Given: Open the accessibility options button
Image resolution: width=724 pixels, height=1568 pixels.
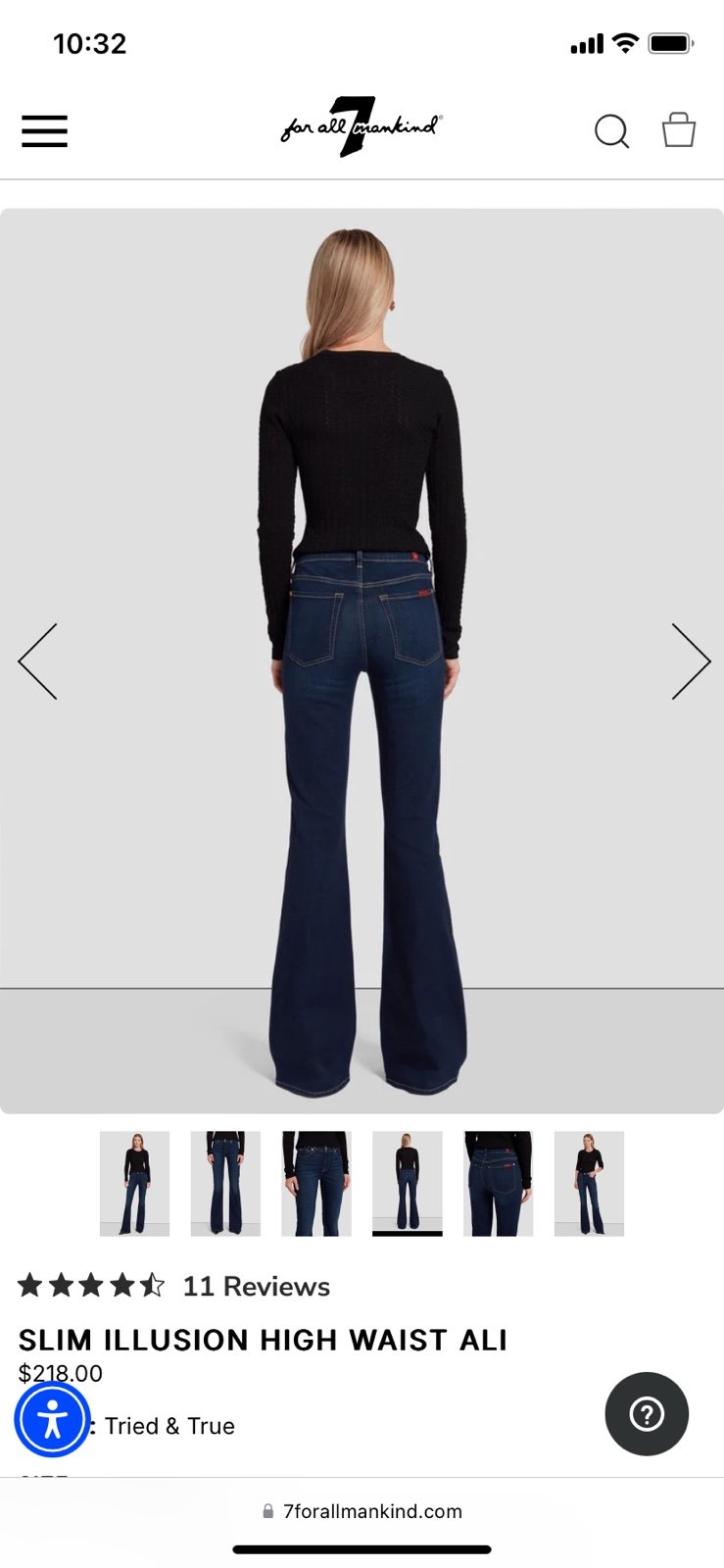Looking at the screenshot, I should (53, 1419).
